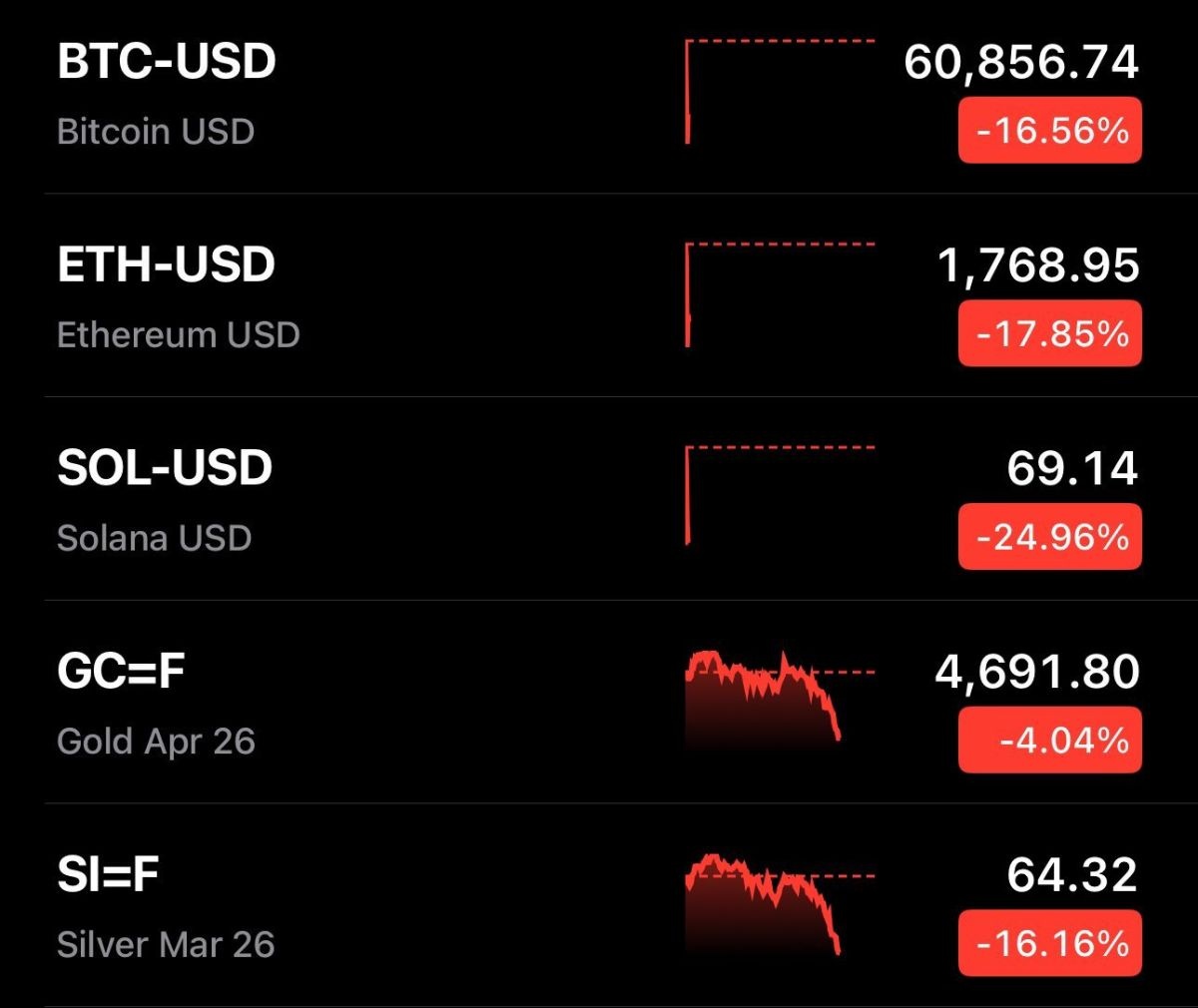Image resolution: width=1198 pixels, height=1008 pixels.
Task: Tap the -16.56% change badge for Bitcoin
Action: pos(1049,131)
